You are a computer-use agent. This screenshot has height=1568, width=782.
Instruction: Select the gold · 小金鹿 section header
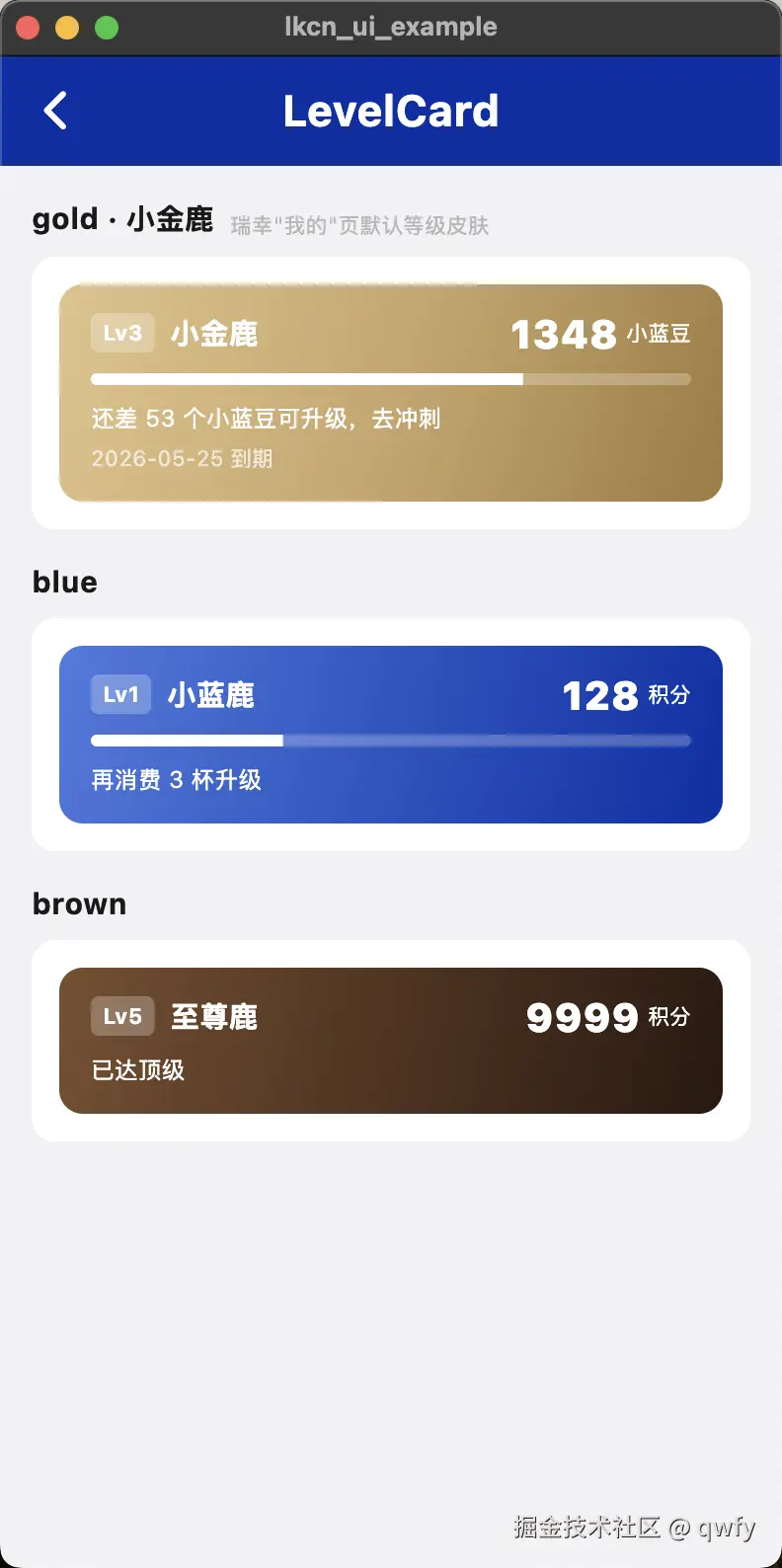tap(122, 218)
